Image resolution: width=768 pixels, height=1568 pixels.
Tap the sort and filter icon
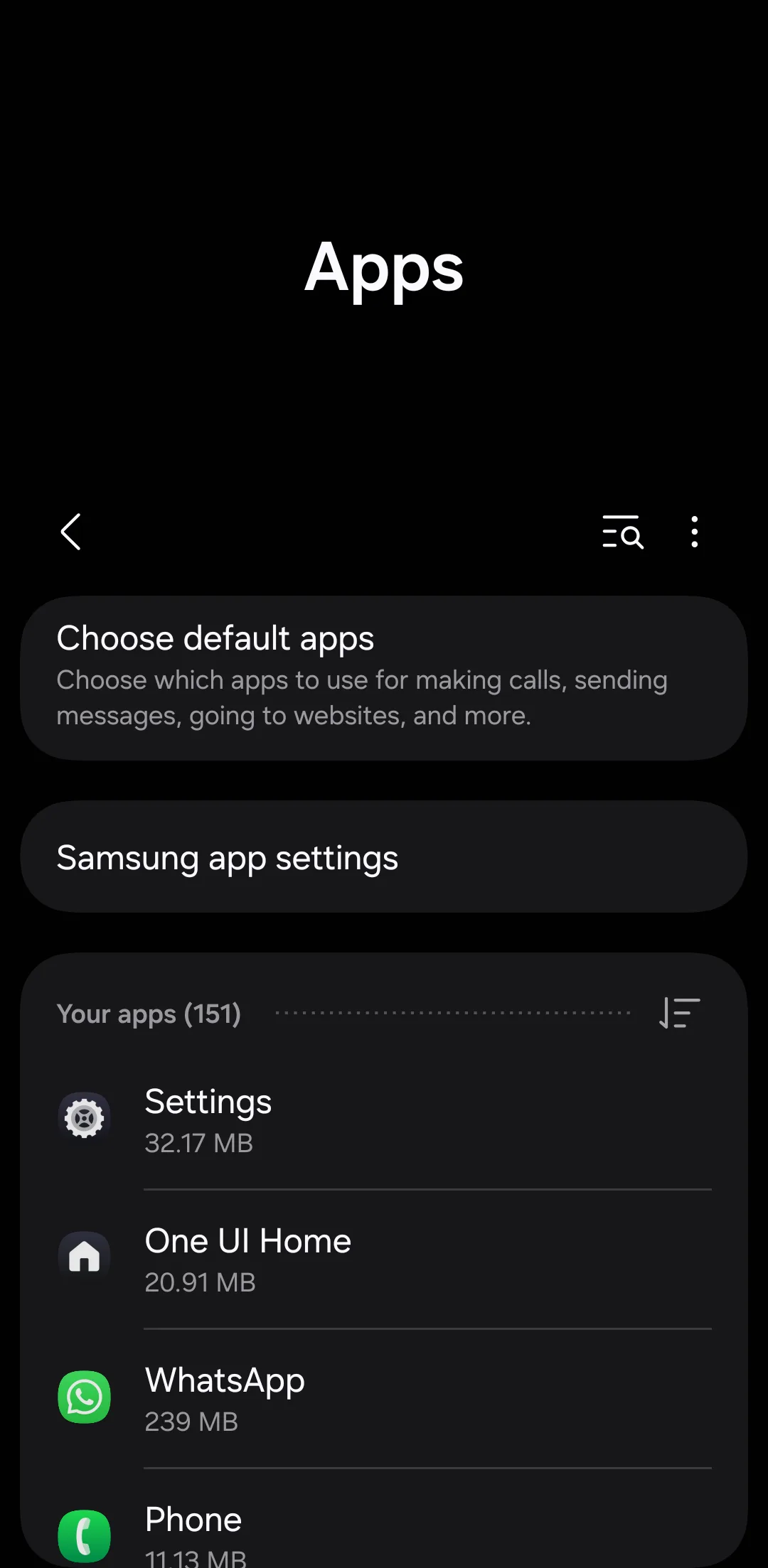click(x=679, y=1013)
